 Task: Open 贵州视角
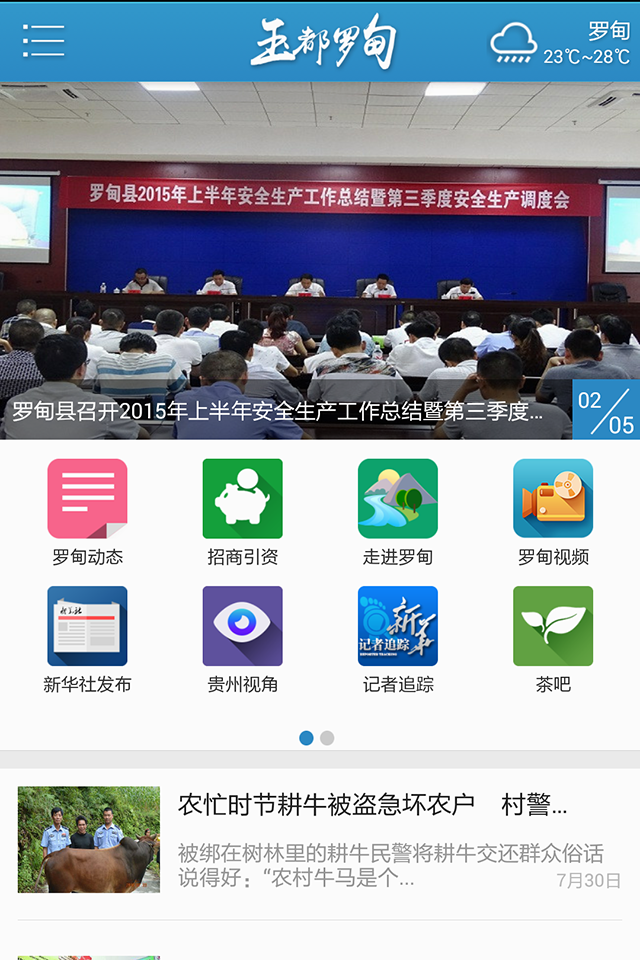(x=243, y=640)
